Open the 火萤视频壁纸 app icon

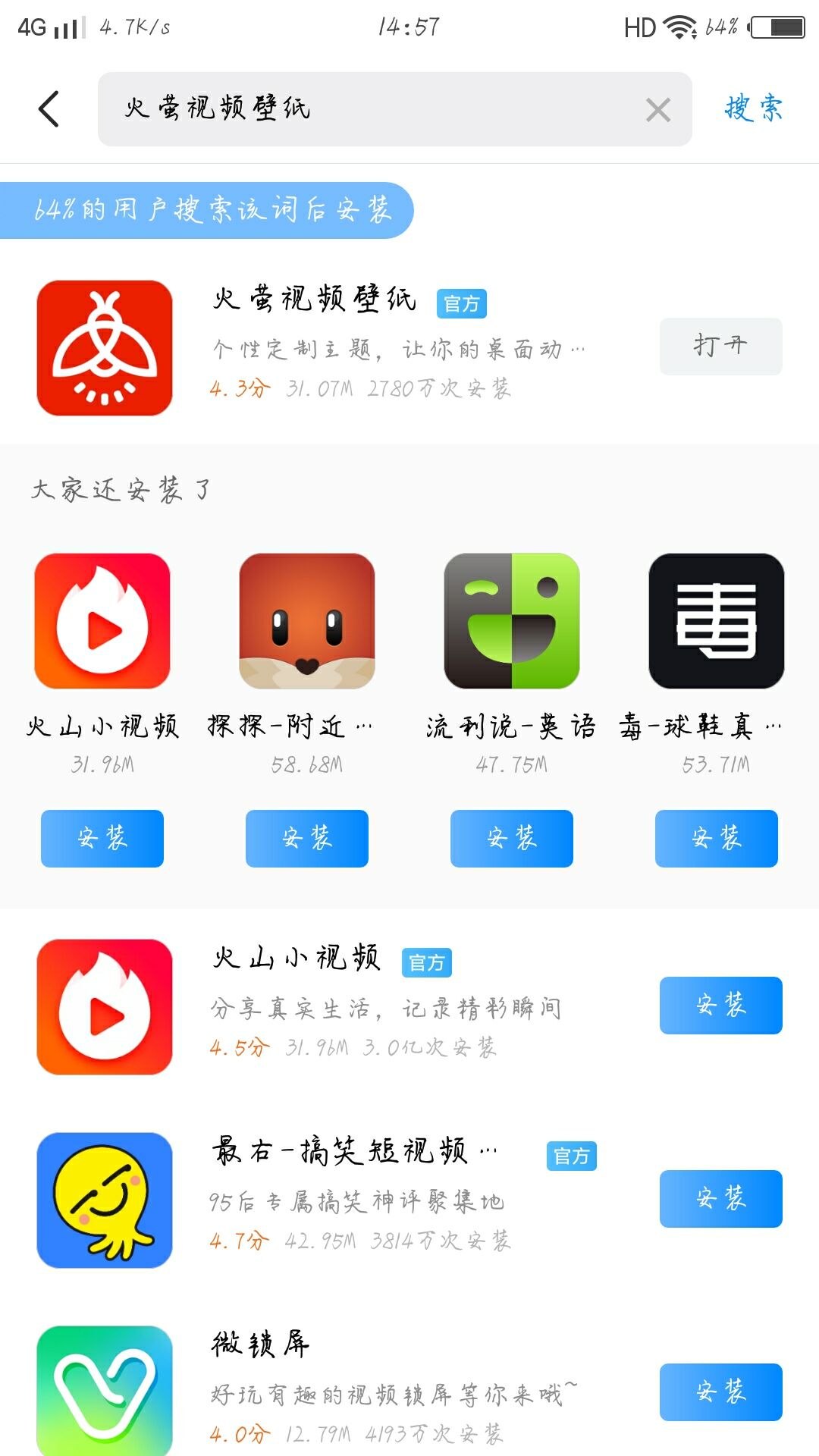pyautogui.click(x=103, y=345)
